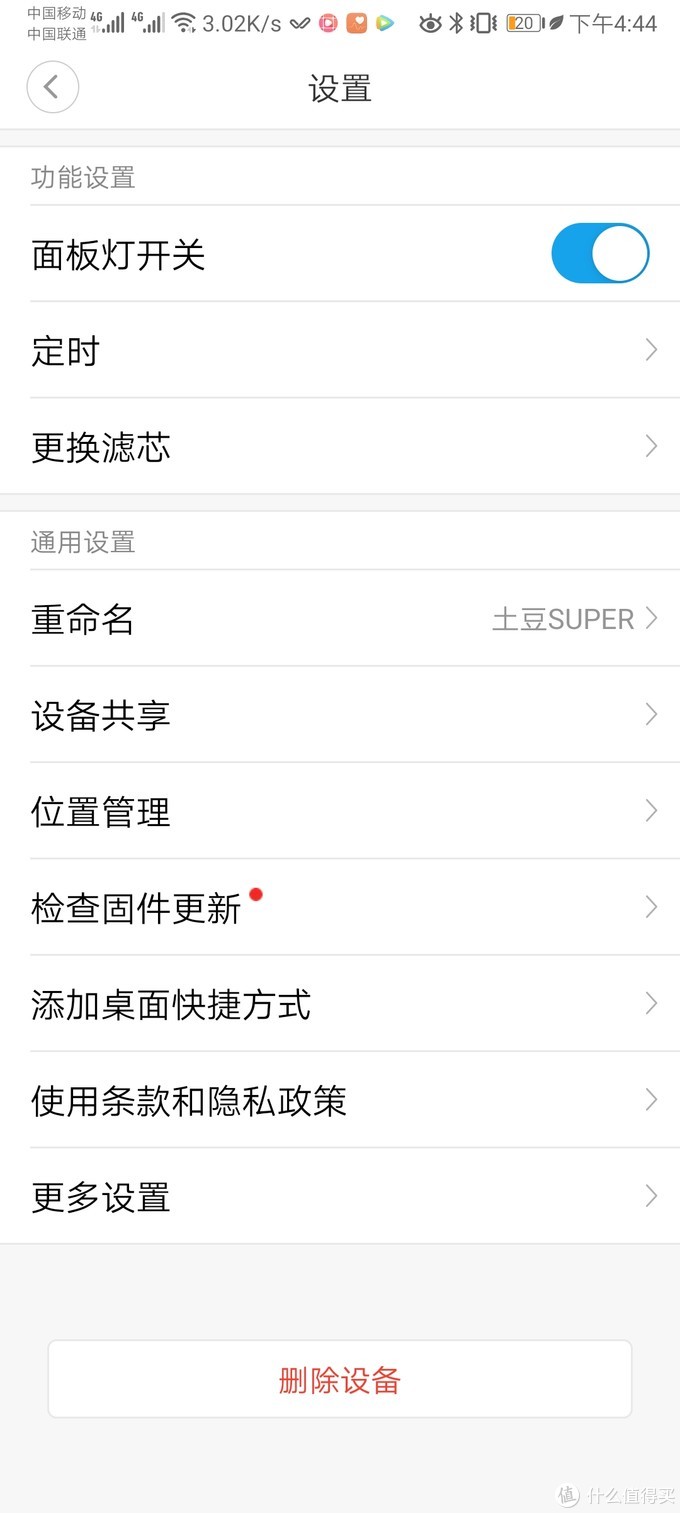Open the 定时 timer settings

(340, 351)
